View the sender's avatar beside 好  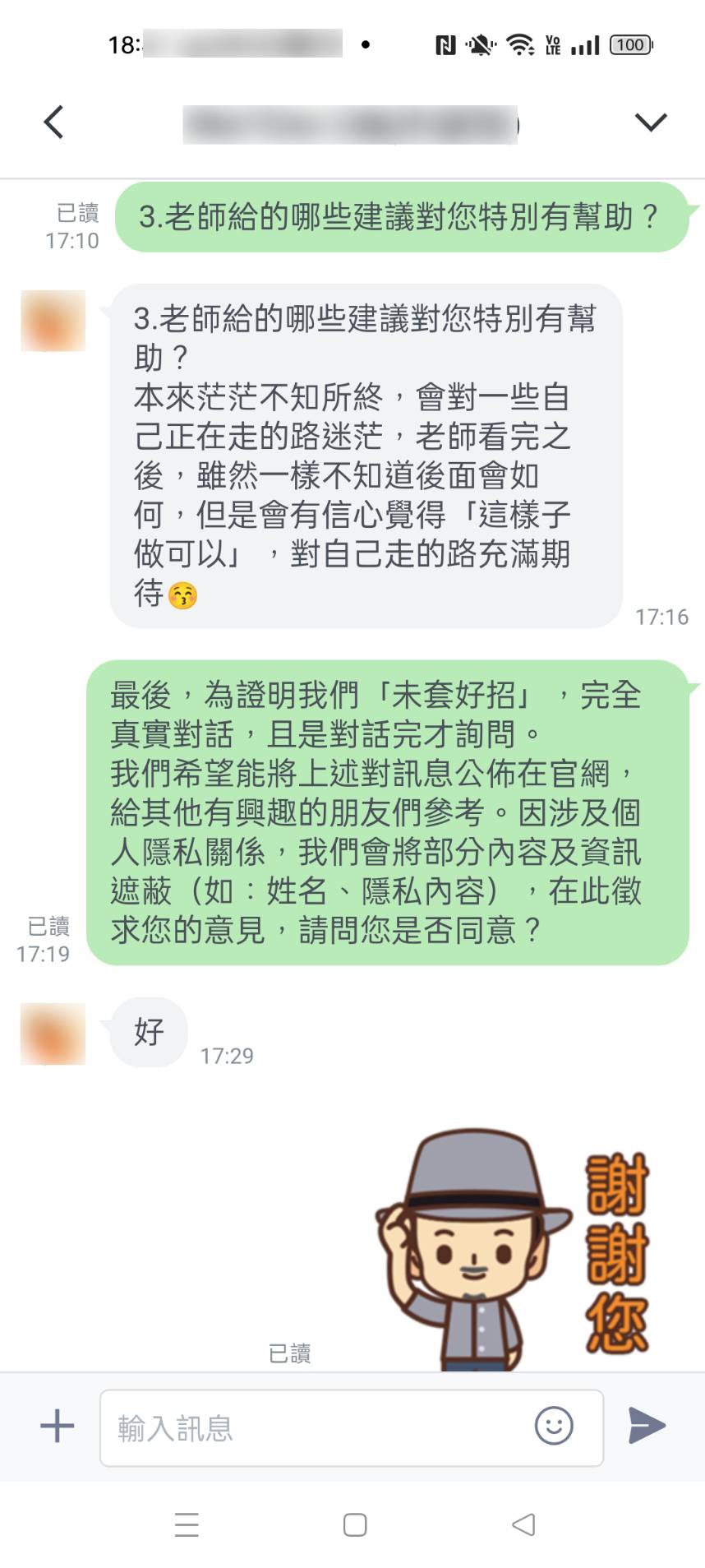tap(53, 1034)
